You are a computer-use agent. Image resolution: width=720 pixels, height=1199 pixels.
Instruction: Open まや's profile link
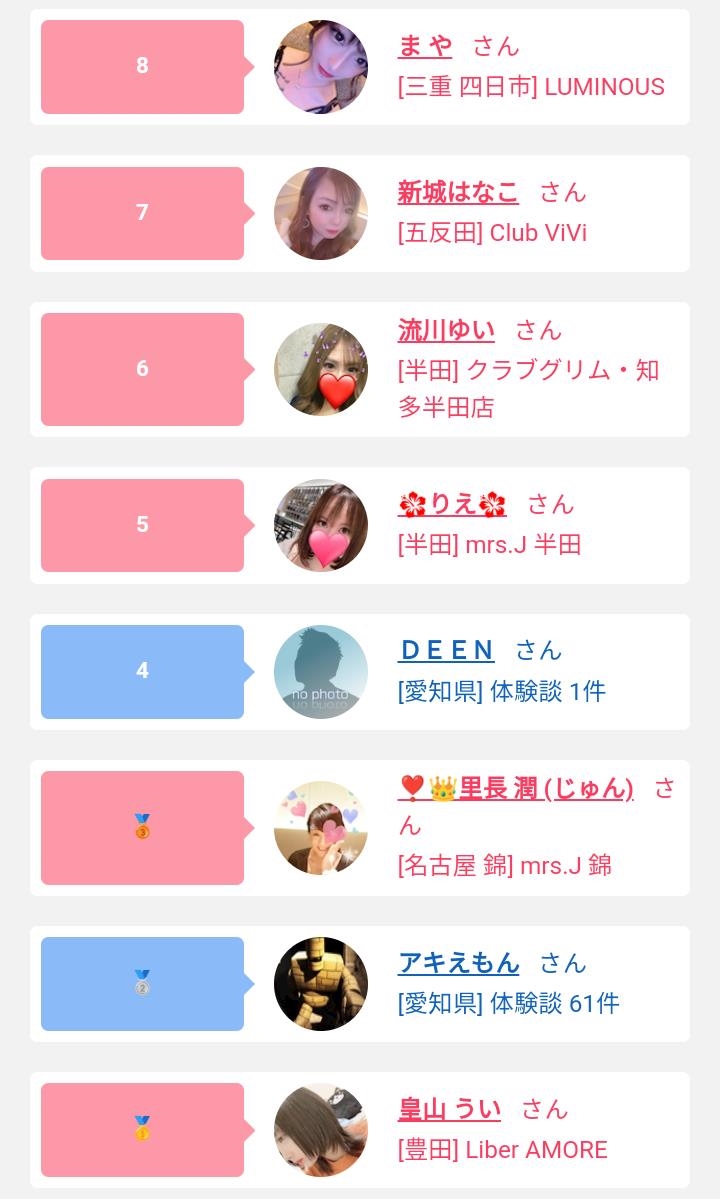coord(425,47)
